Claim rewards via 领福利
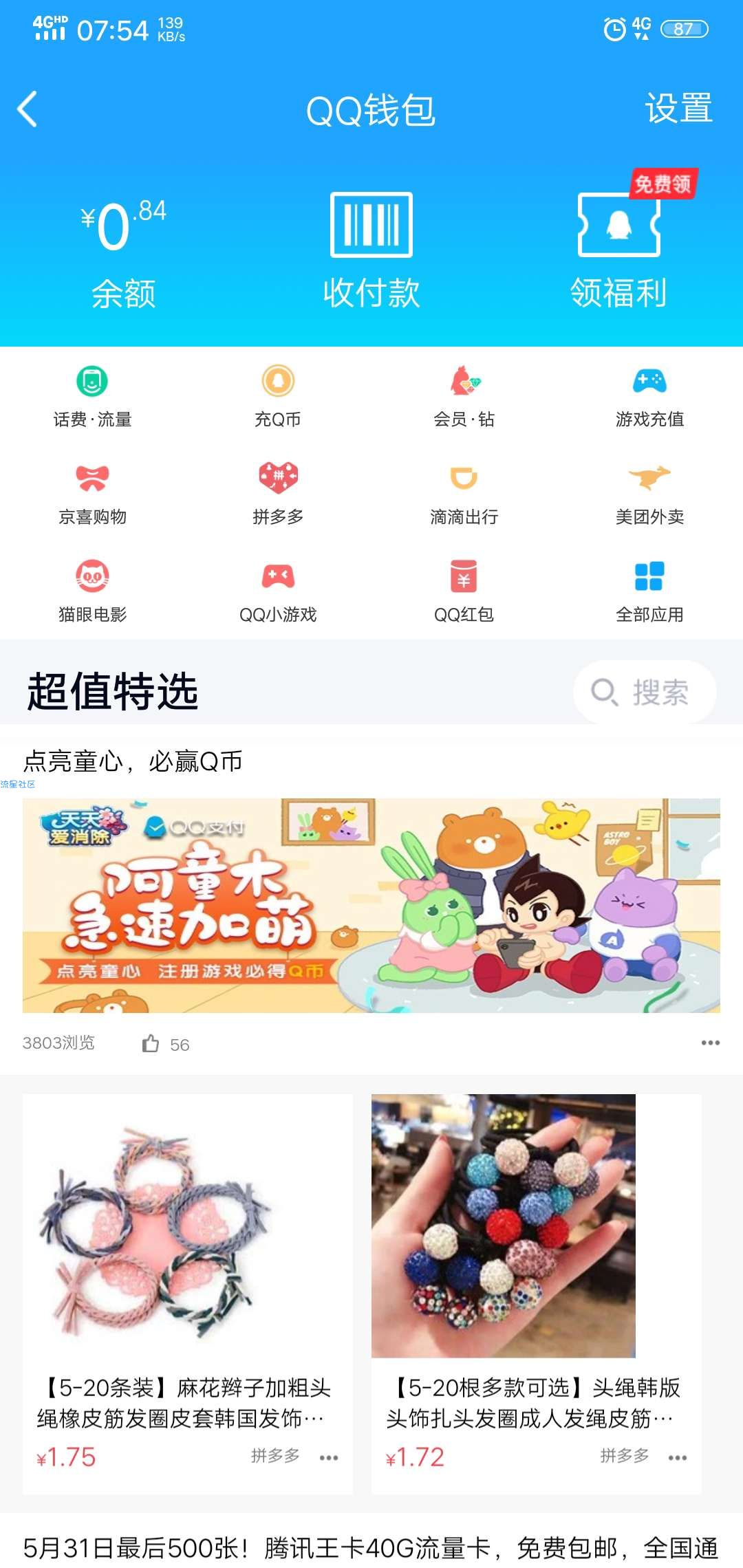The height and width of the screenshot is (1568, 743). [x=618, y=251]
